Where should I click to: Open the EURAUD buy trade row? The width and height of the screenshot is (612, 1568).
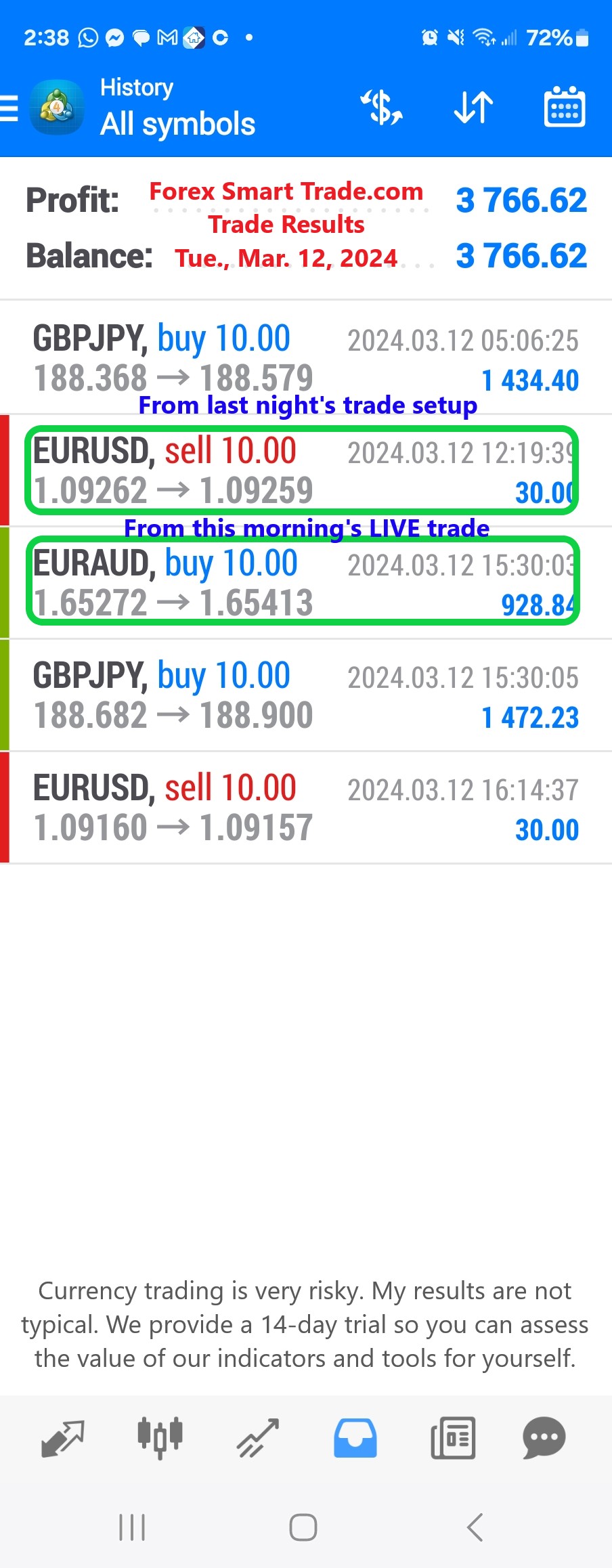[x=306, y=583]
